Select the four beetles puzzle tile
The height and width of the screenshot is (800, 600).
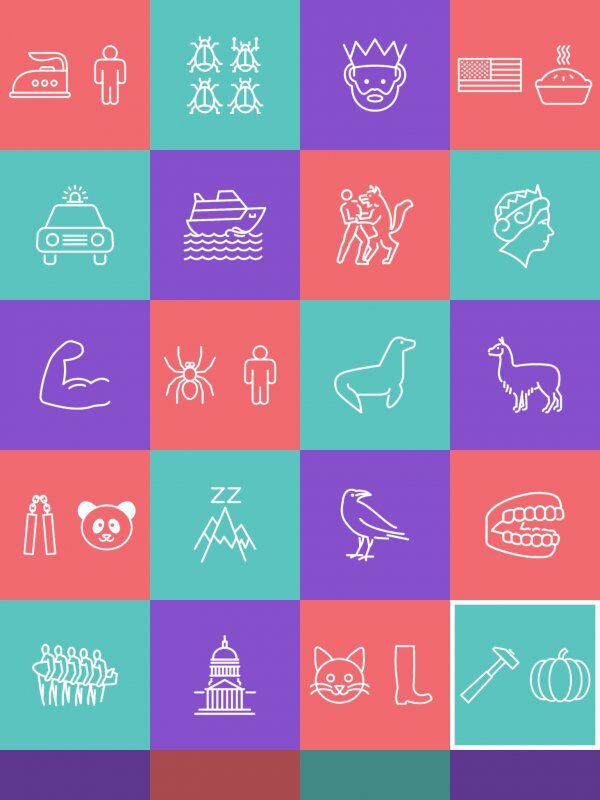(225, 75)
